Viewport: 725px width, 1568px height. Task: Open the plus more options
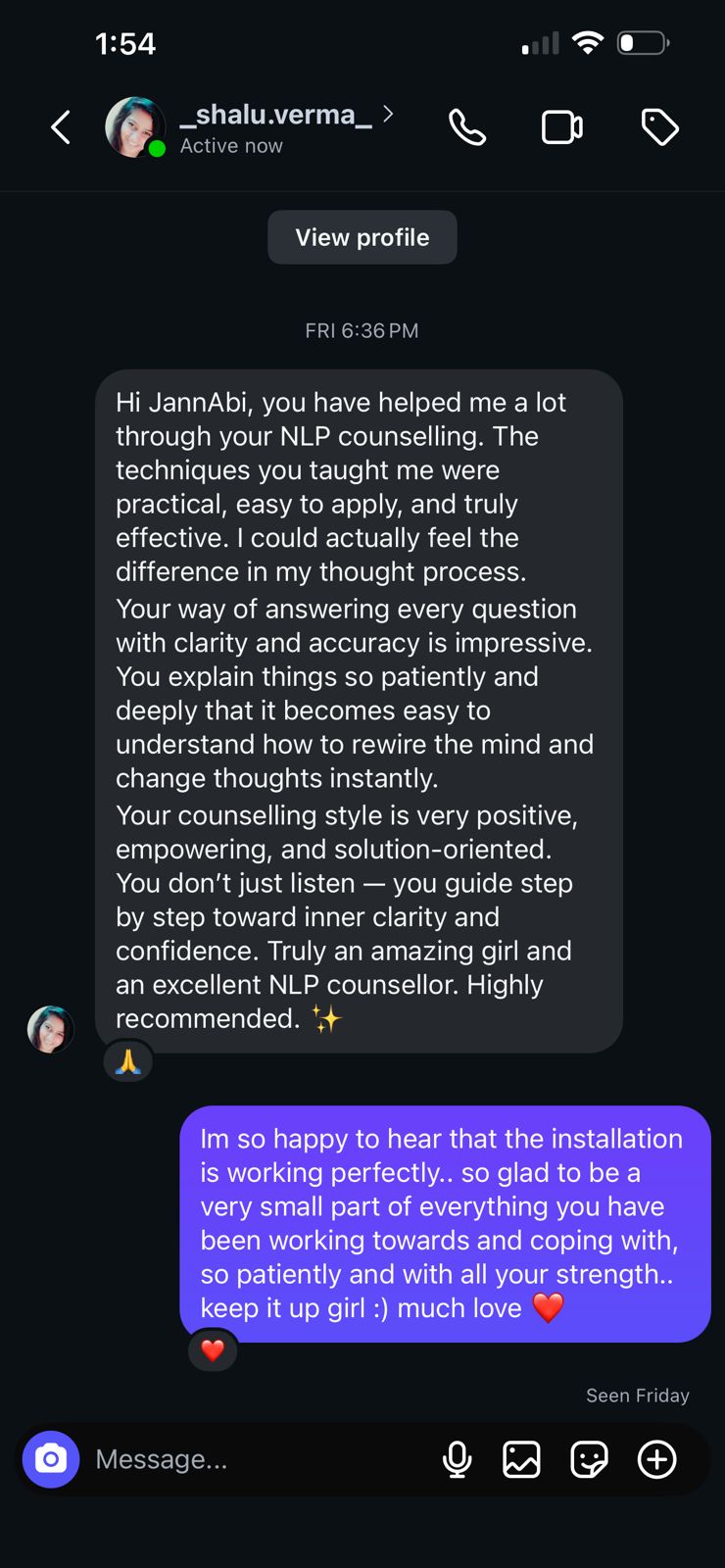[x=656, y=1459]
